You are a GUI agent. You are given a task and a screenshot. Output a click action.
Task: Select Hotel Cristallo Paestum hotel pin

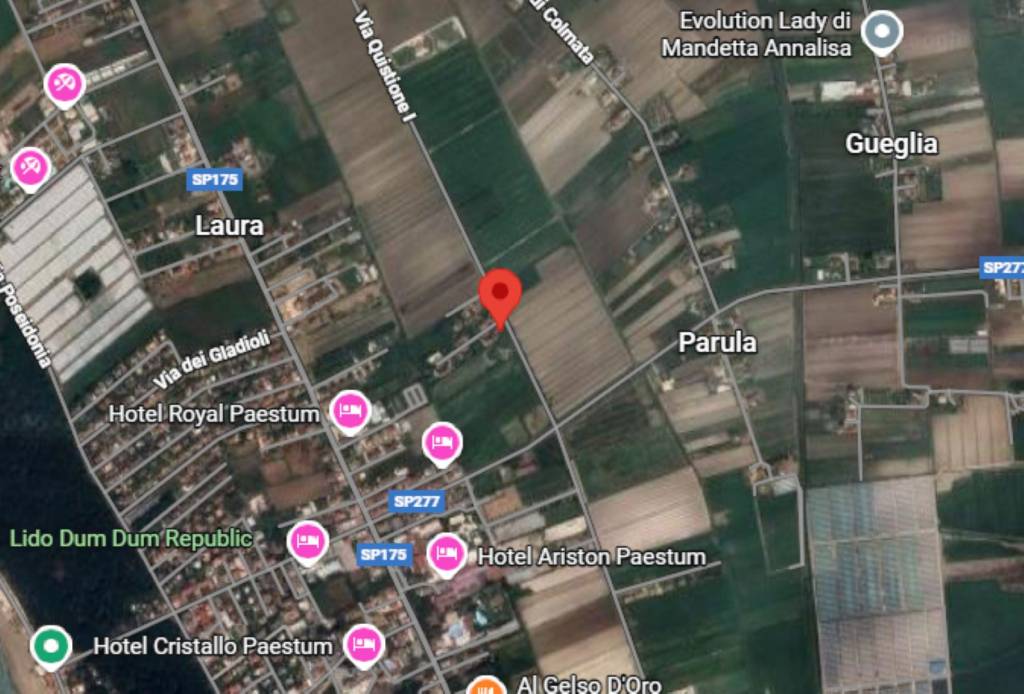click(364, 645)
